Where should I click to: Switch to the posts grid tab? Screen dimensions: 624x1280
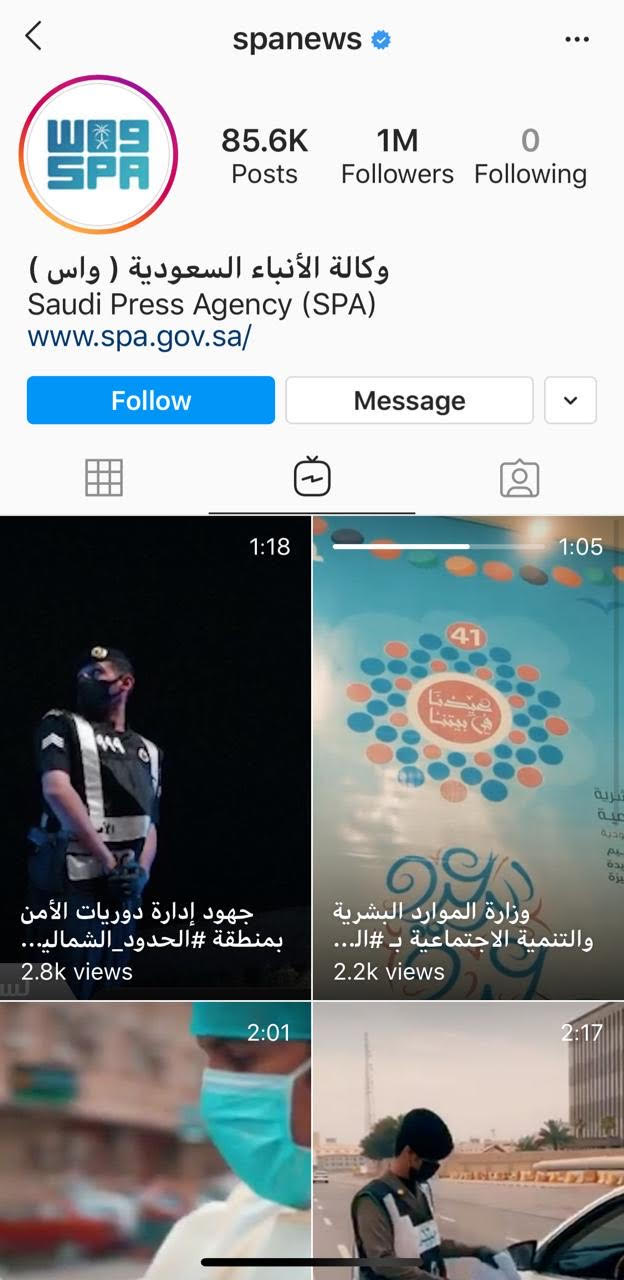point(104,479)
